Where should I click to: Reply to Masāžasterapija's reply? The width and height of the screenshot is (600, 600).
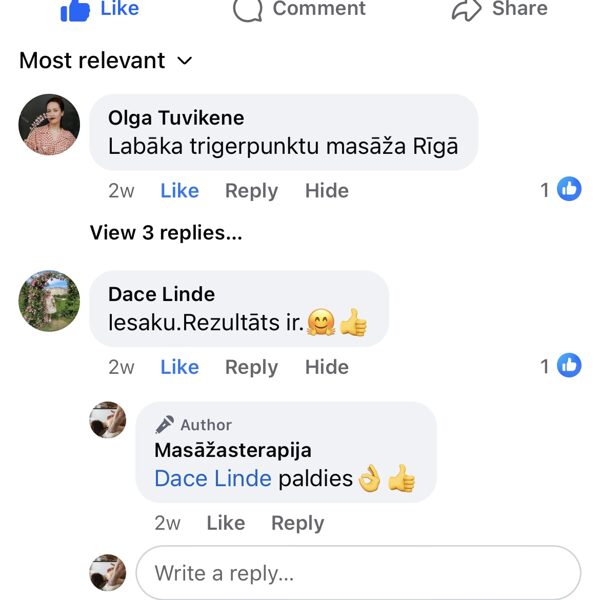[297, 523]
